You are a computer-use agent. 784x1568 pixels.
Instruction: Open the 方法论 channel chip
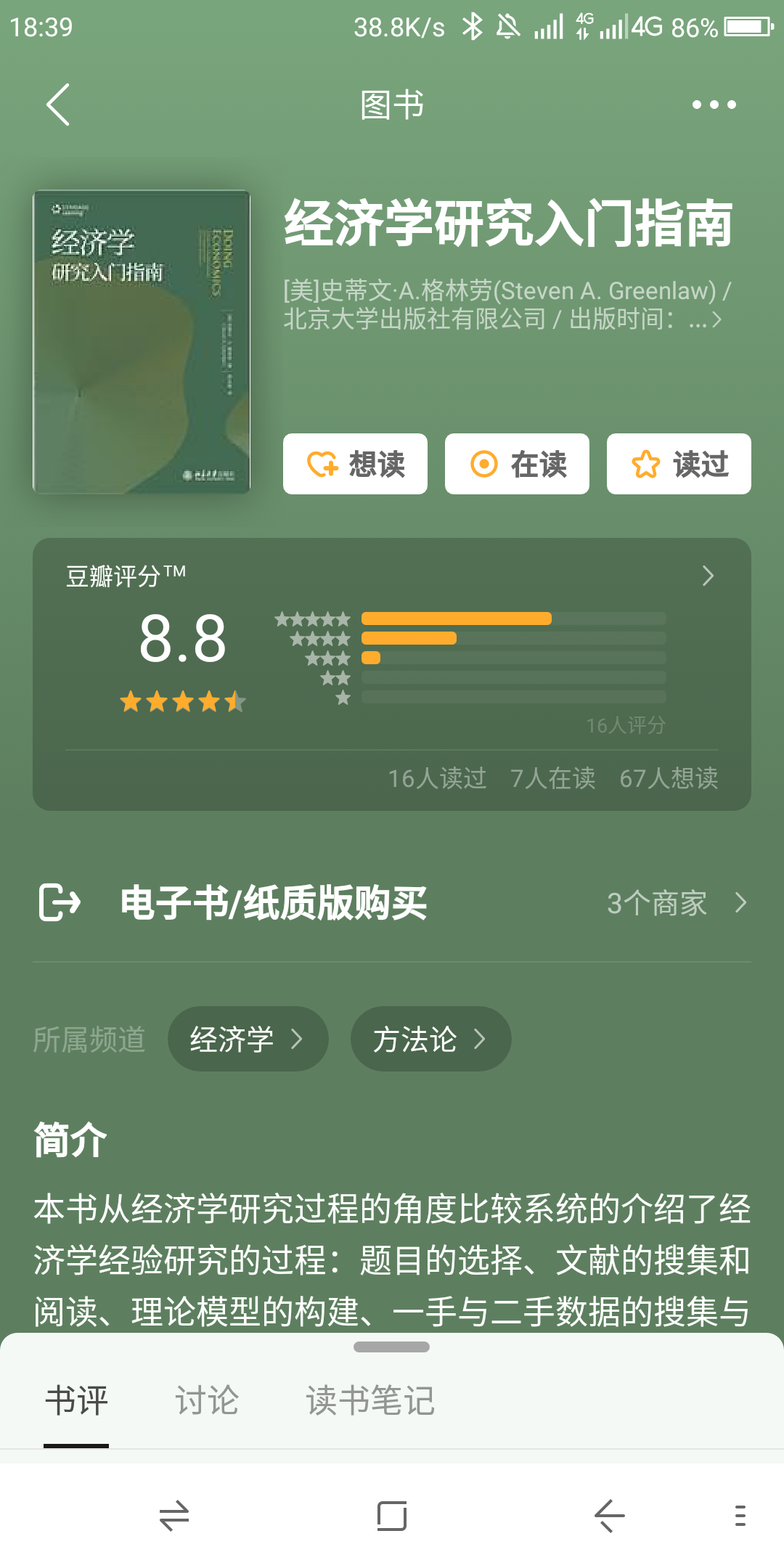(430, 1039)
